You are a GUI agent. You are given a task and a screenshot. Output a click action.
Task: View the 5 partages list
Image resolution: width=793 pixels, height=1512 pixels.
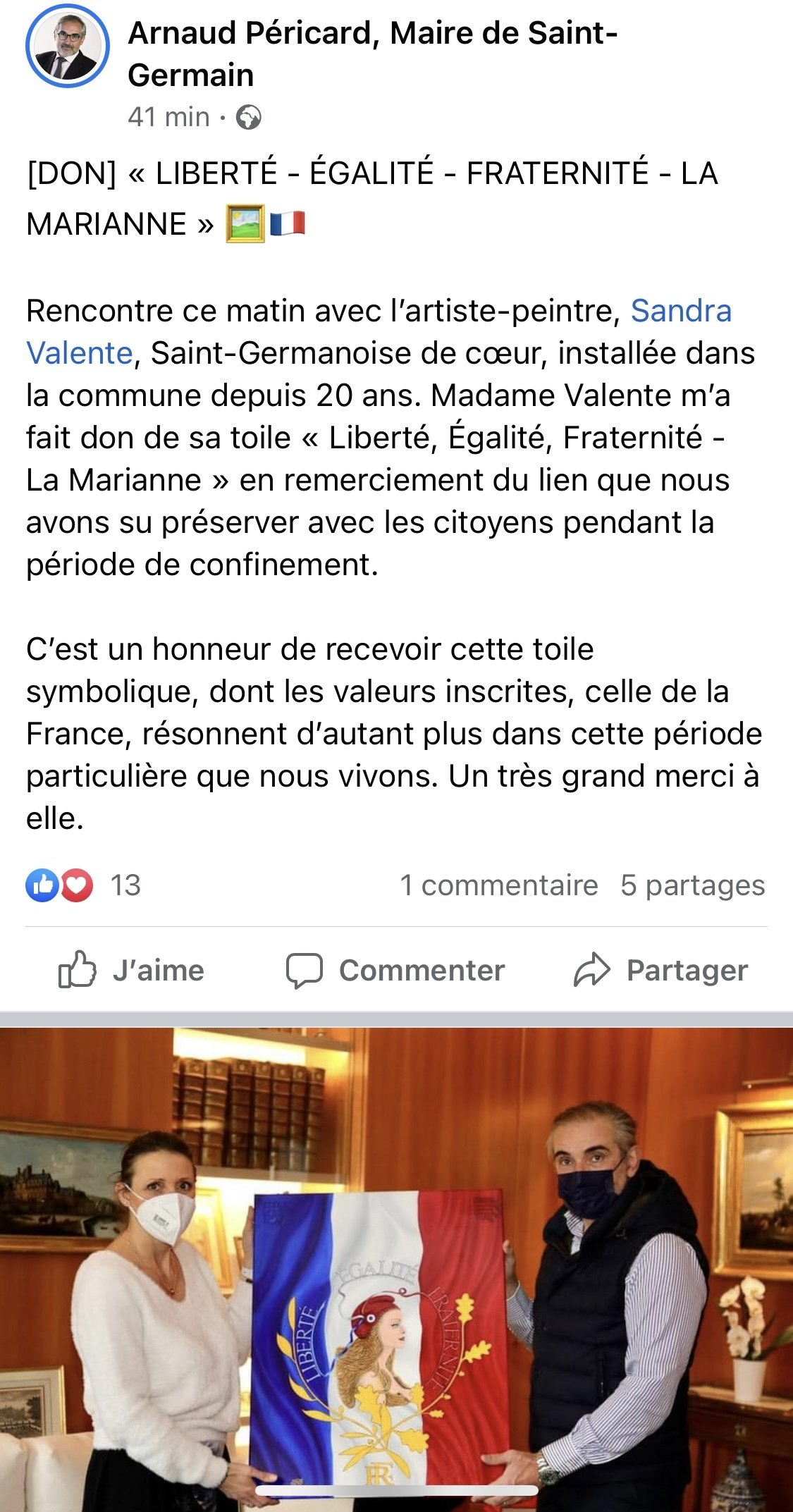pos(692,885)
